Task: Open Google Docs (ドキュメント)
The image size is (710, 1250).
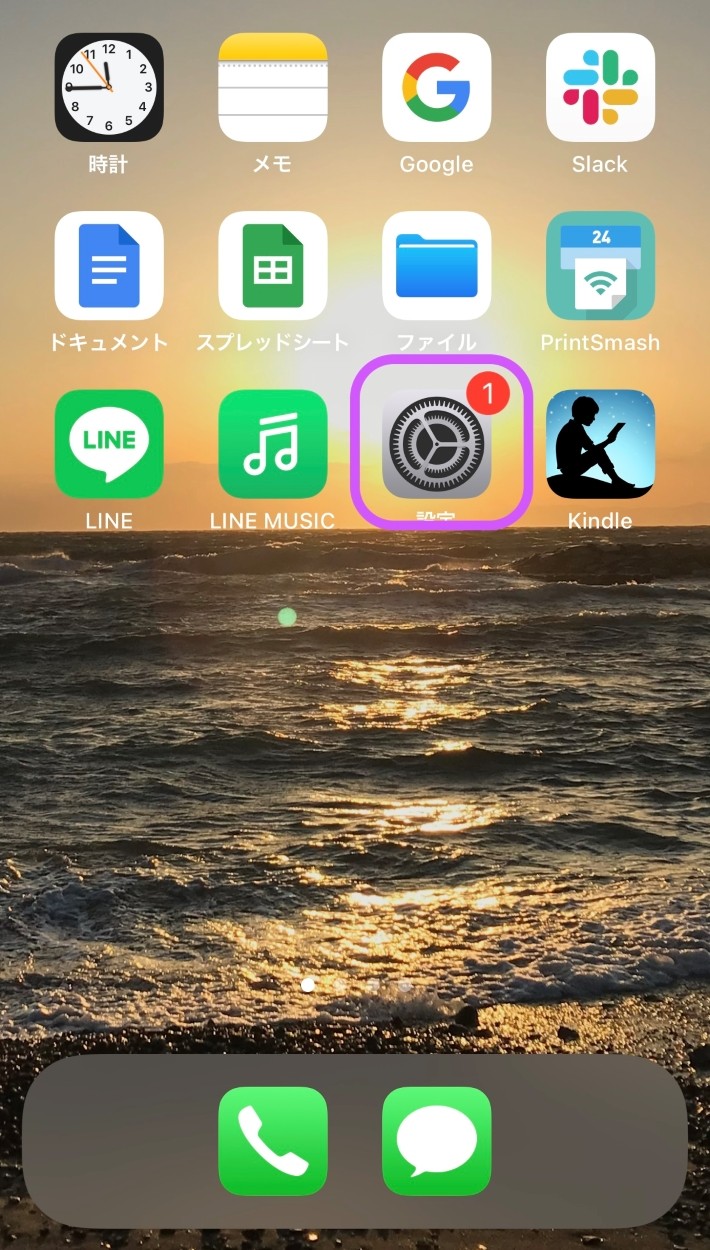Action: click(x=108, y=265)
